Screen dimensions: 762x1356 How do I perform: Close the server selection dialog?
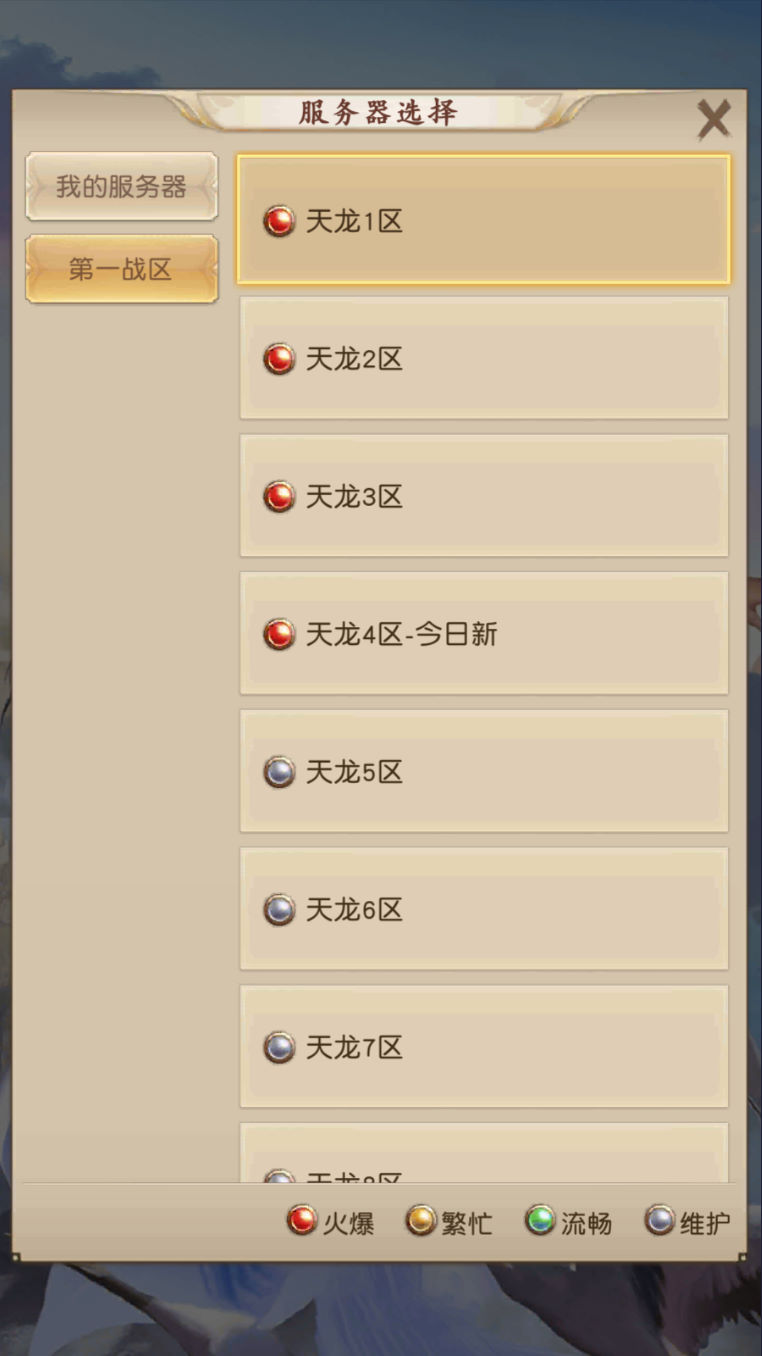713,120
